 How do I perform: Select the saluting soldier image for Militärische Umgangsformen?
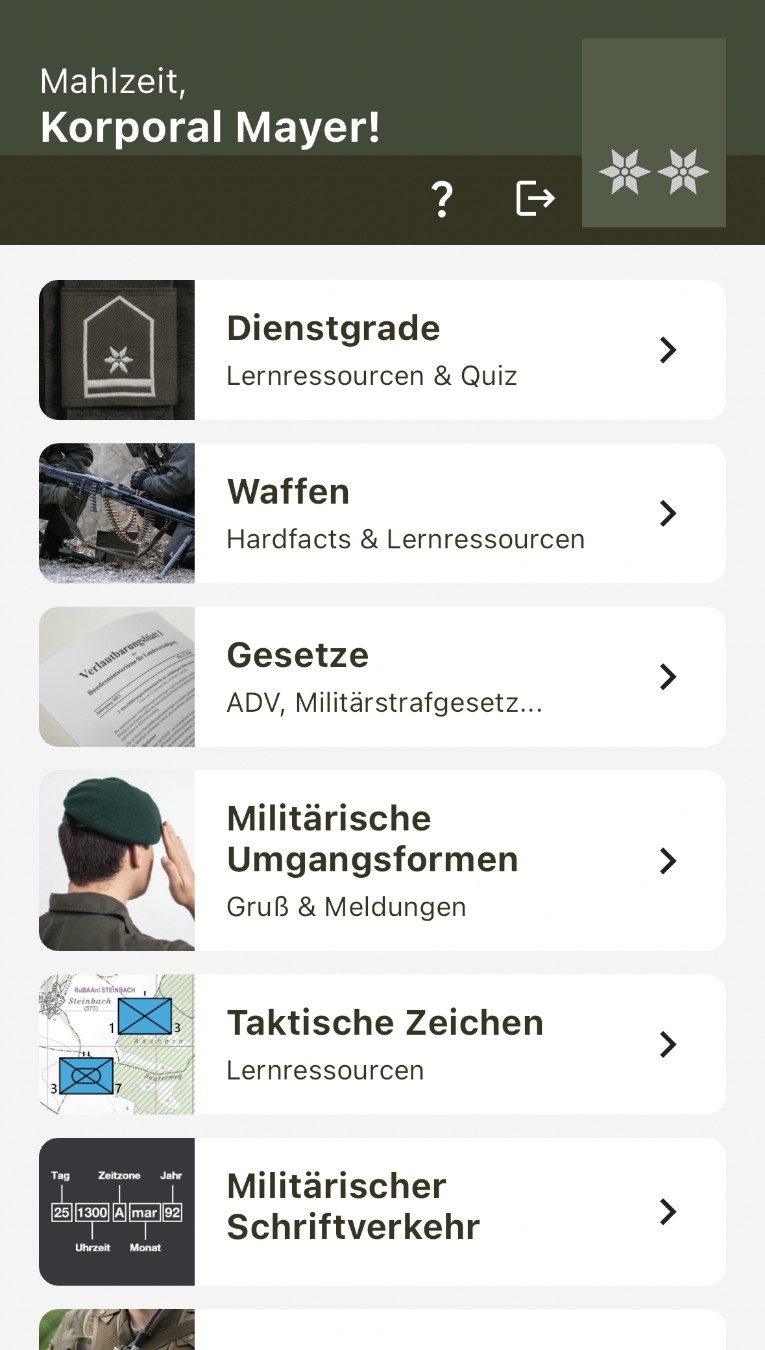[x=116, y=860]
